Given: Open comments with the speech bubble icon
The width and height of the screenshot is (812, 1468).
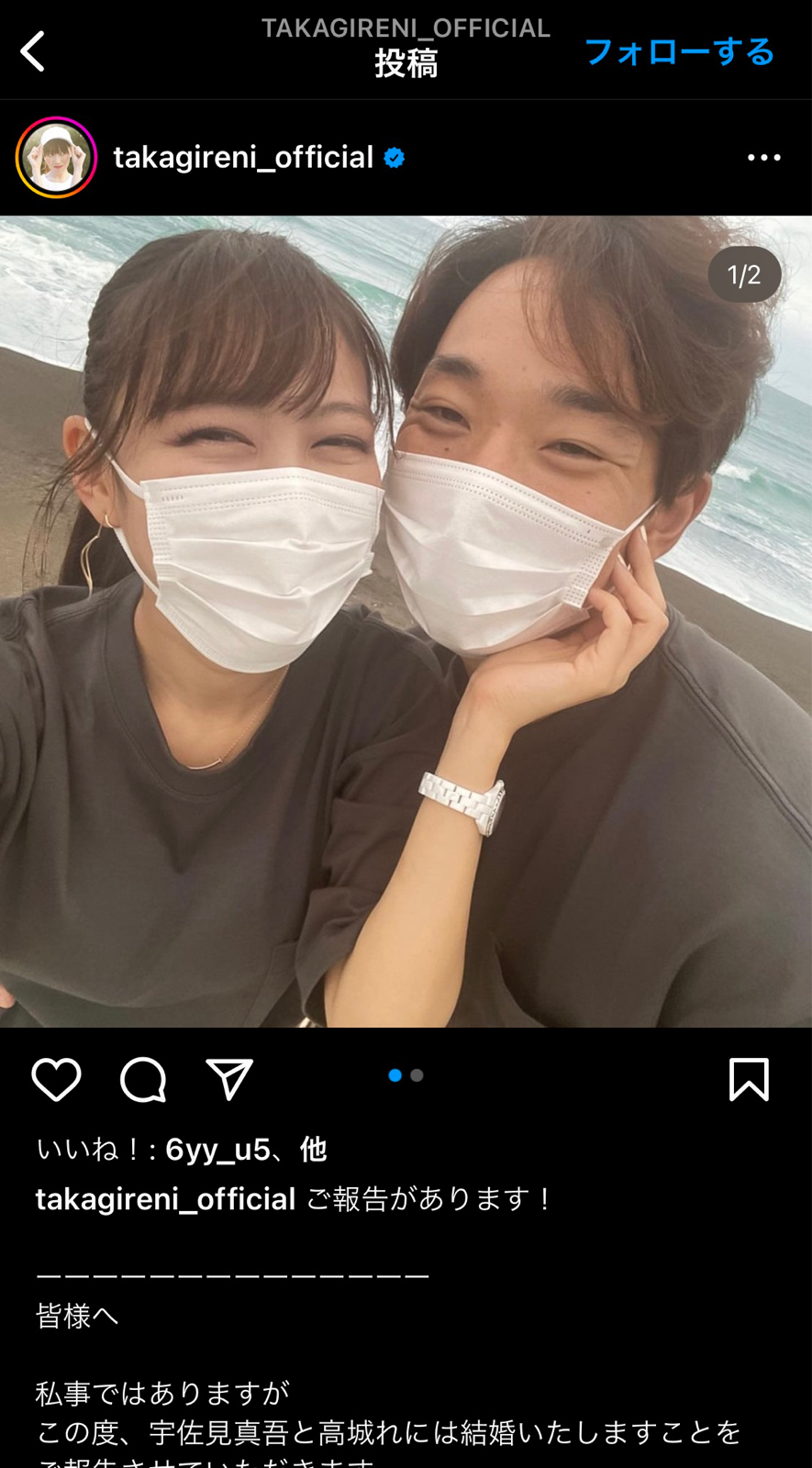Looking at the screenshot, I should 143,1079.
